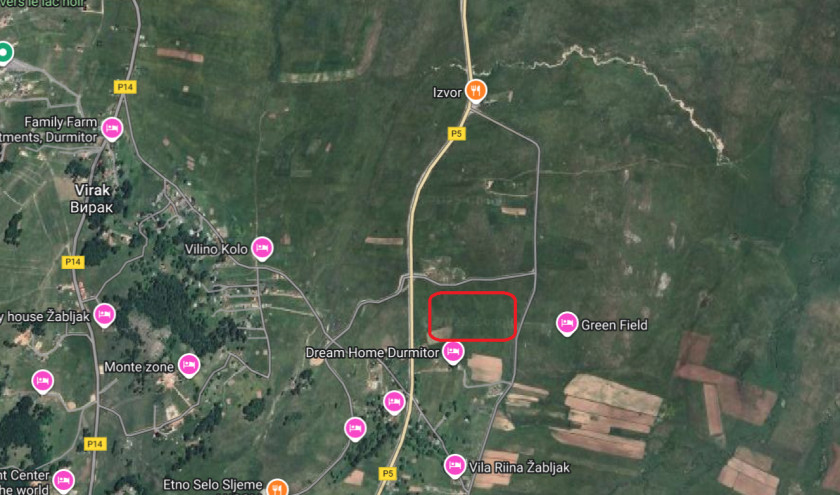840x495 pixels.
Task: Select the Monte zone lodging pin
Action: click(188, 365)
